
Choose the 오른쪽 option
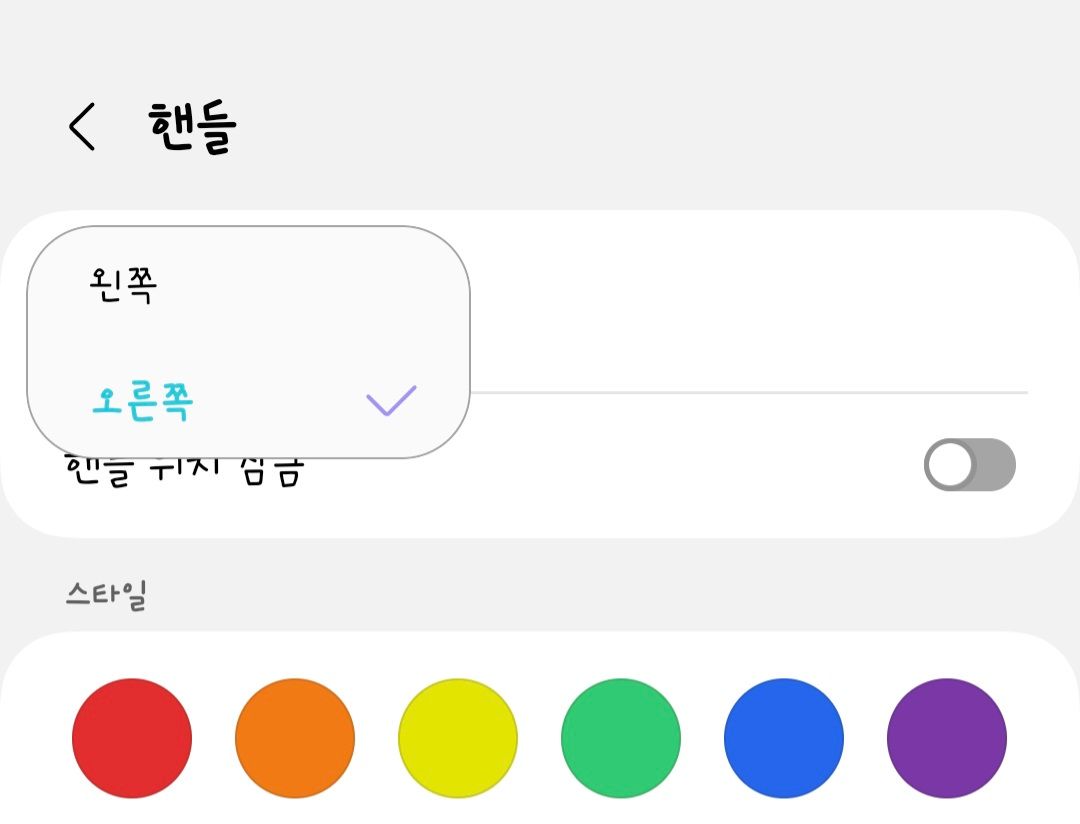click(144, 401)
